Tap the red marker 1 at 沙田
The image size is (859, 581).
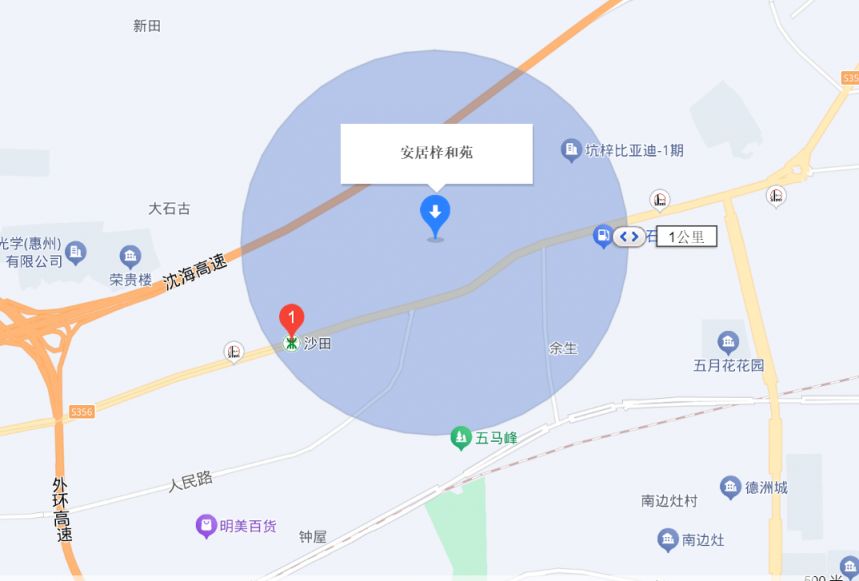tap(291, 320)
